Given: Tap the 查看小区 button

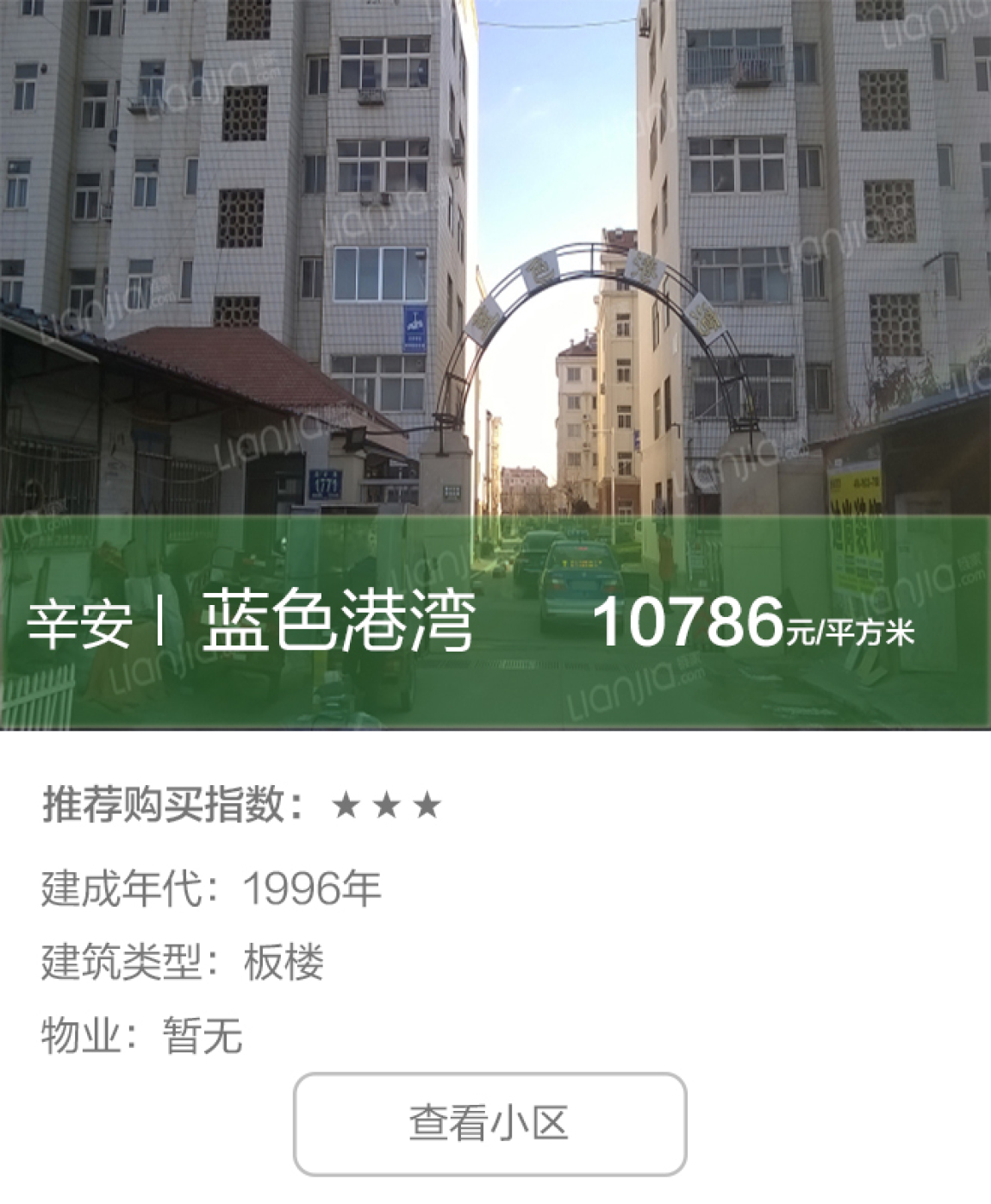Looking at the screenshot, I should 489,1124.
